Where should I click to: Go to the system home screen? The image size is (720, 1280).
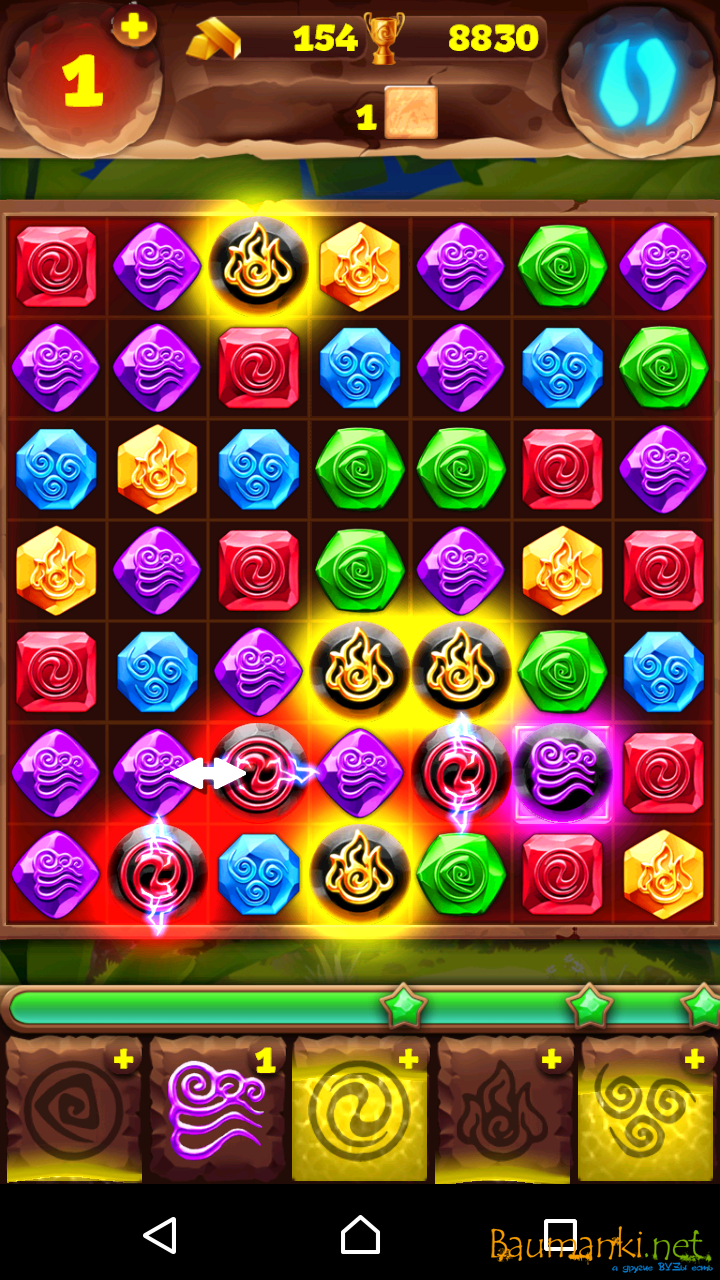point(360,1235)
